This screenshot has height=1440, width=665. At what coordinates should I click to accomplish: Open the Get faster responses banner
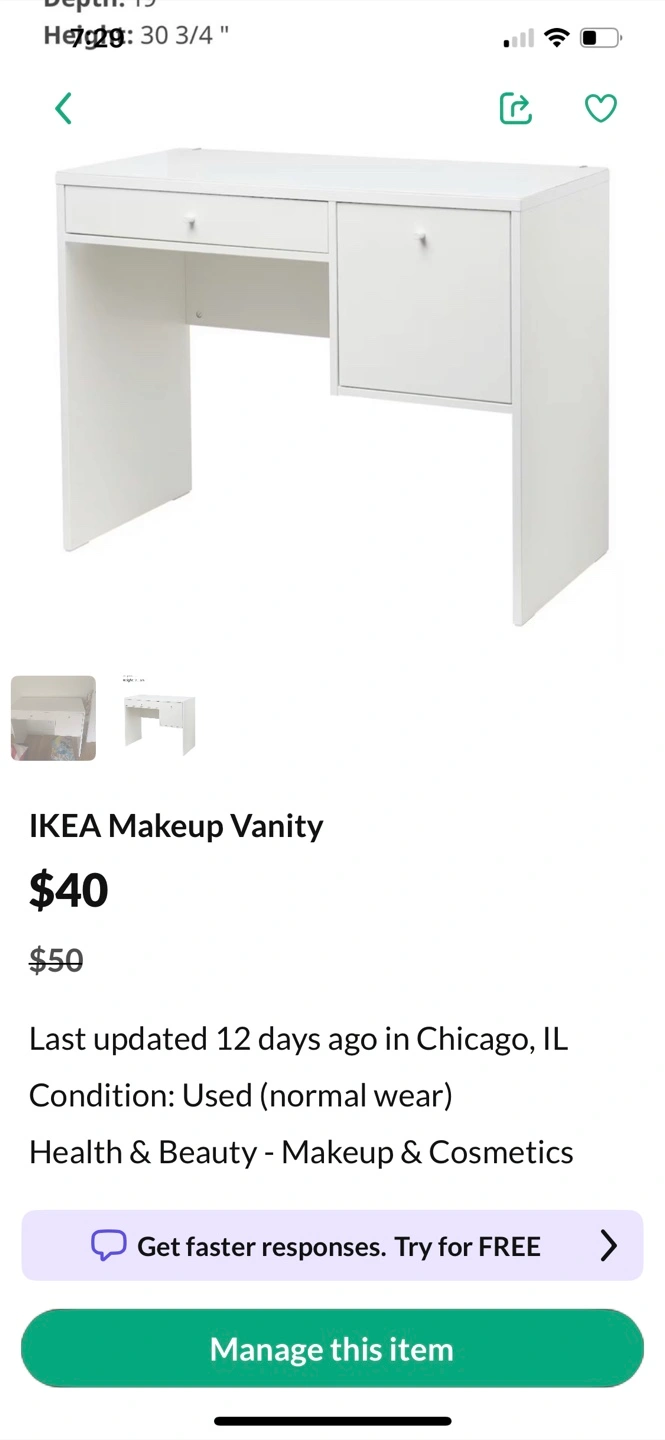coord(332,1245)
